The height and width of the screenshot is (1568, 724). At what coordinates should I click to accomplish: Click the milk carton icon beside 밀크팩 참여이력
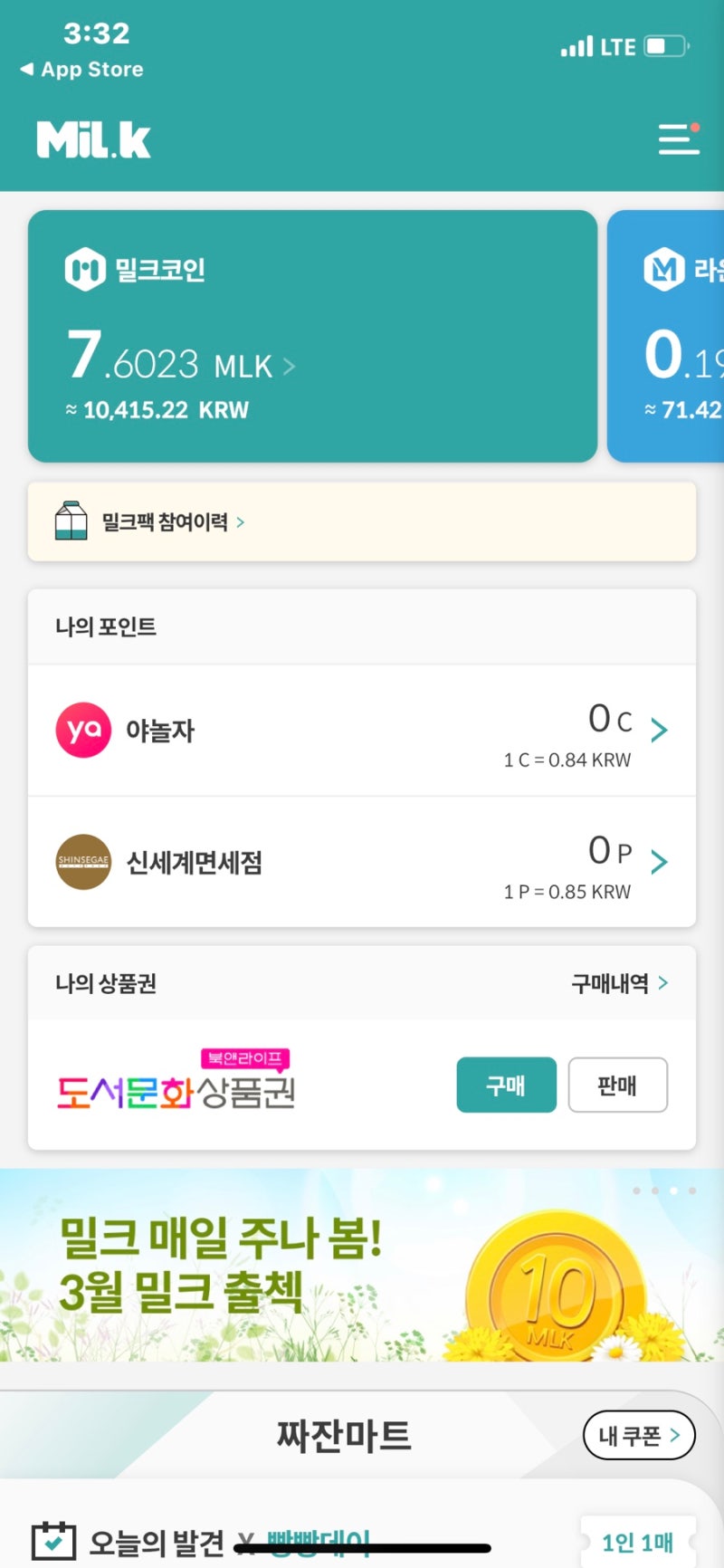click(x=67, y=521)
